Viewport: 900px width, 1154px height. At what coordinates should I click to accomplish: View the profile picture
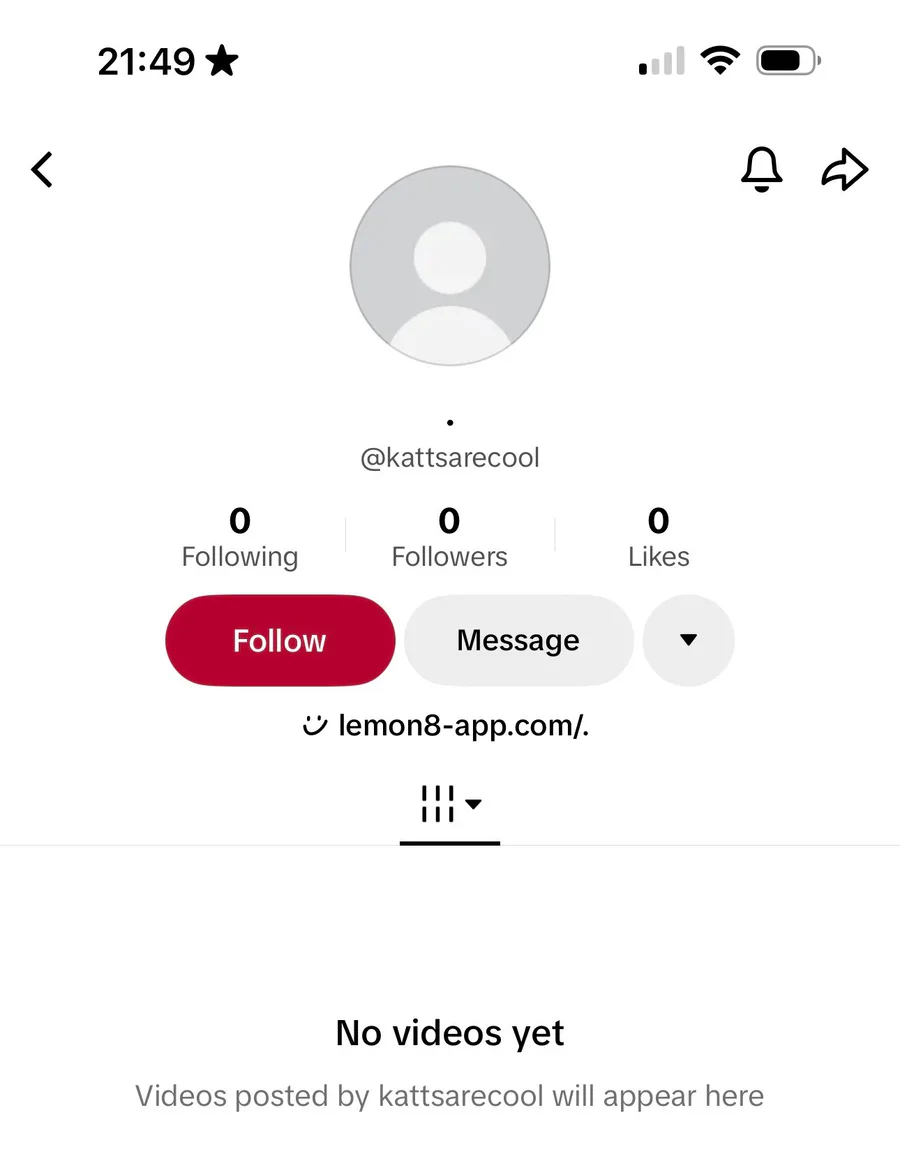tap(450, 266)
